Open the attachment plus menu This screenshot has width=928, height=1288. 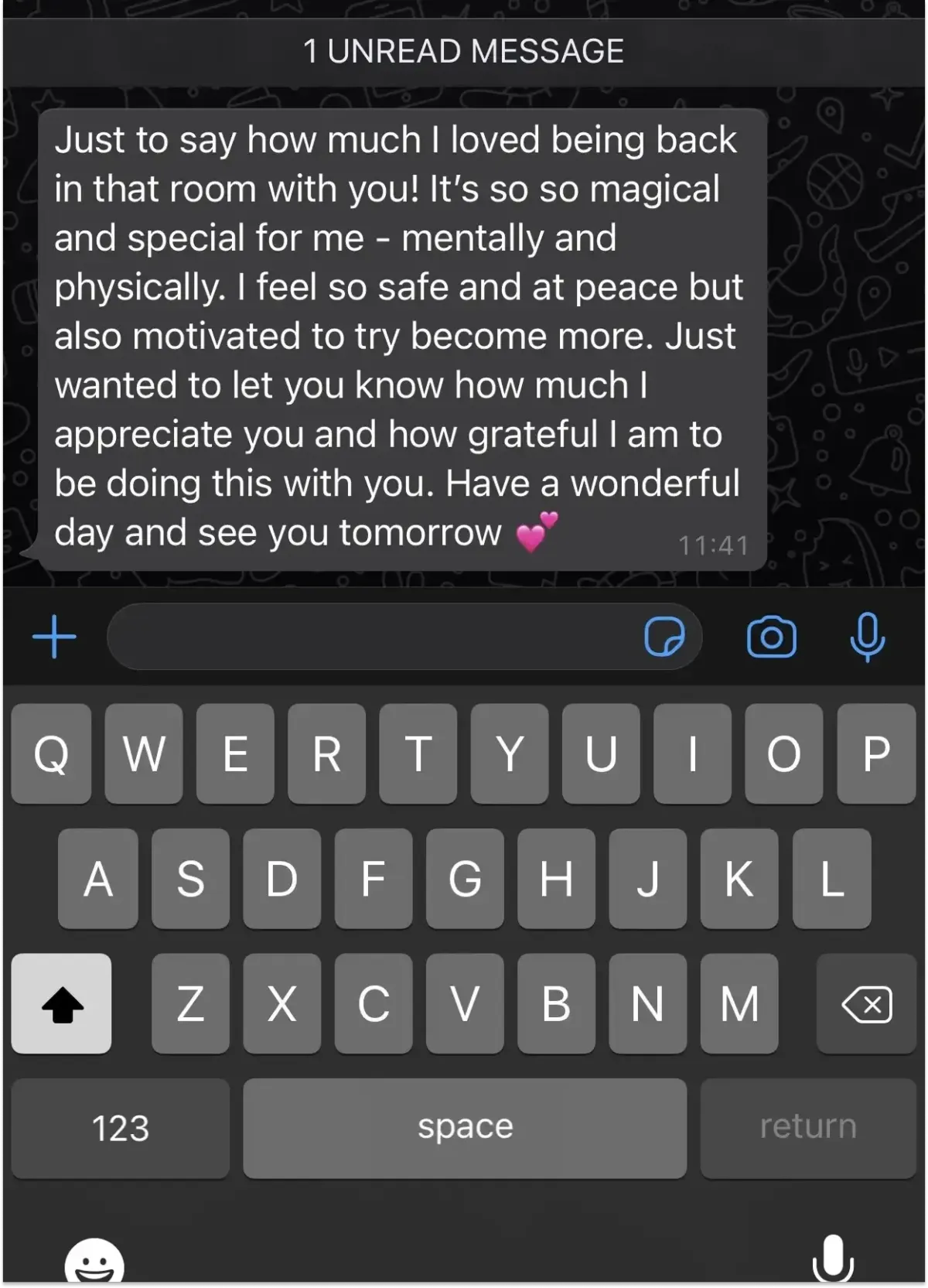click(x=54, y=637)
